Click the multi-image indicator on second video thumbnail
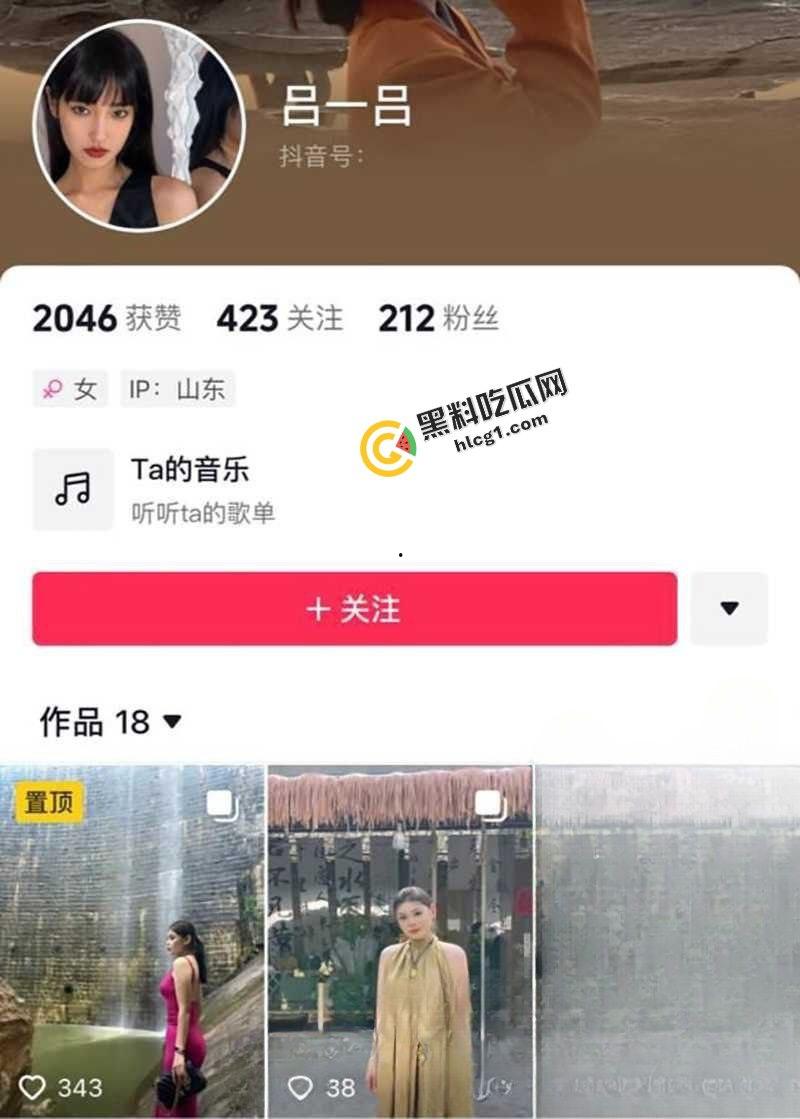The width and height of the screenshot is (800, 1119). 489,802
